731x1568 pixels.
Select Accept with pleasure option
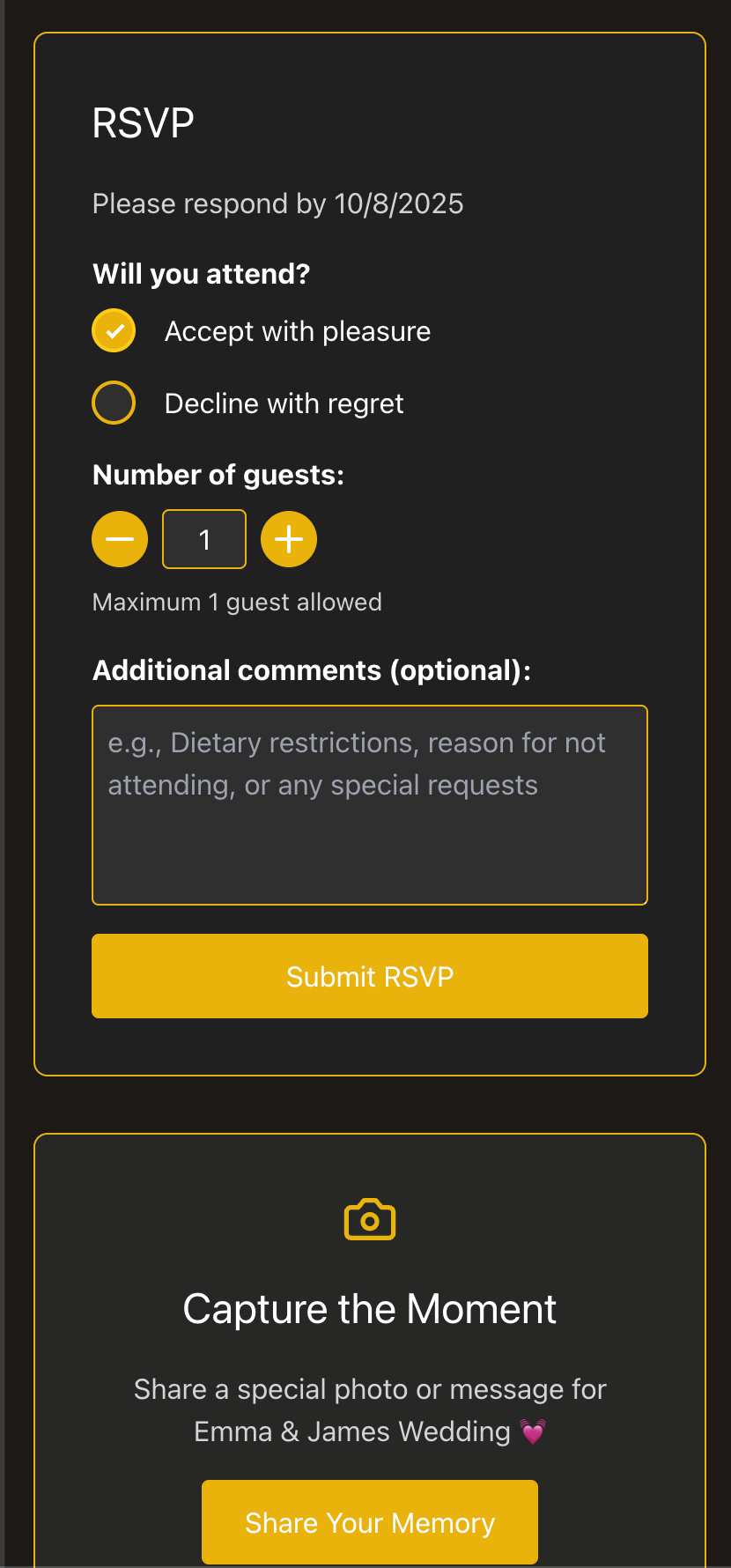(114, 331)
